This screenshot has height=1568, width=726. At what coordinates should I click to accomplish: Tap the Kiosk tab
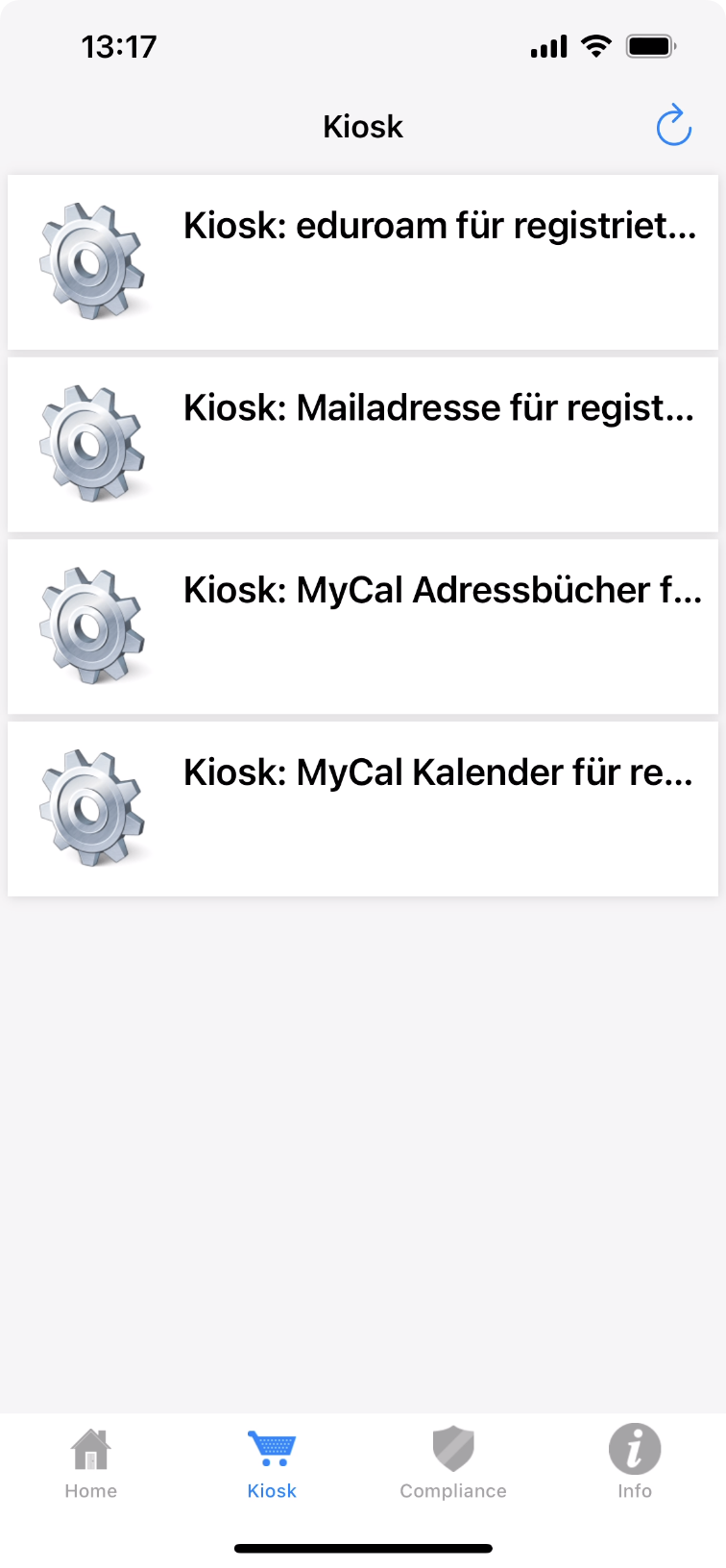click(272, 1463)
